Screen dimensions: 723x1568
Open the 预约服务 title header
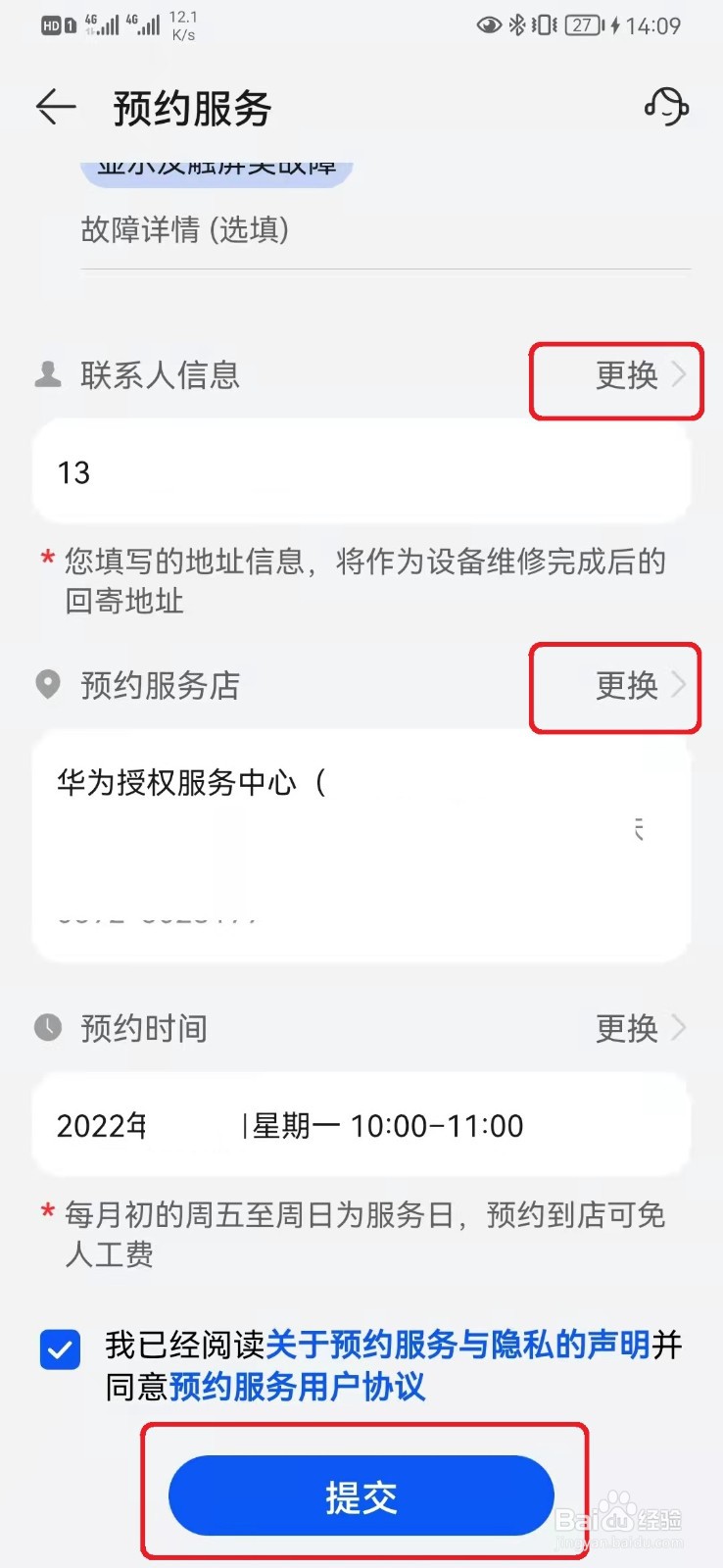[191, 108]
